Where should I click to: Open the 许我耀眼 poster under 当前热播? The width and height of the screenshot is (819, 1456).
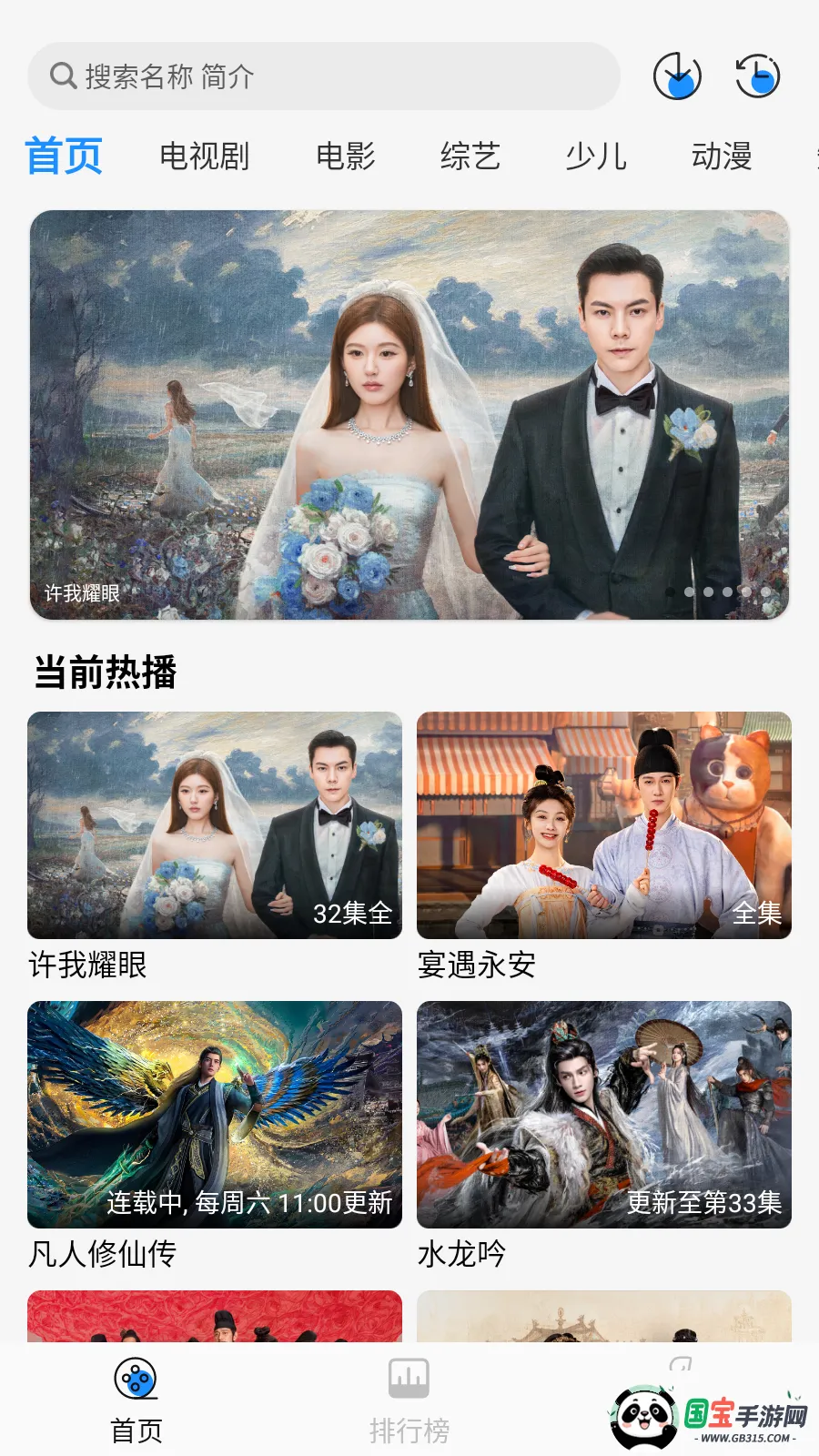[x=215, y=824]
